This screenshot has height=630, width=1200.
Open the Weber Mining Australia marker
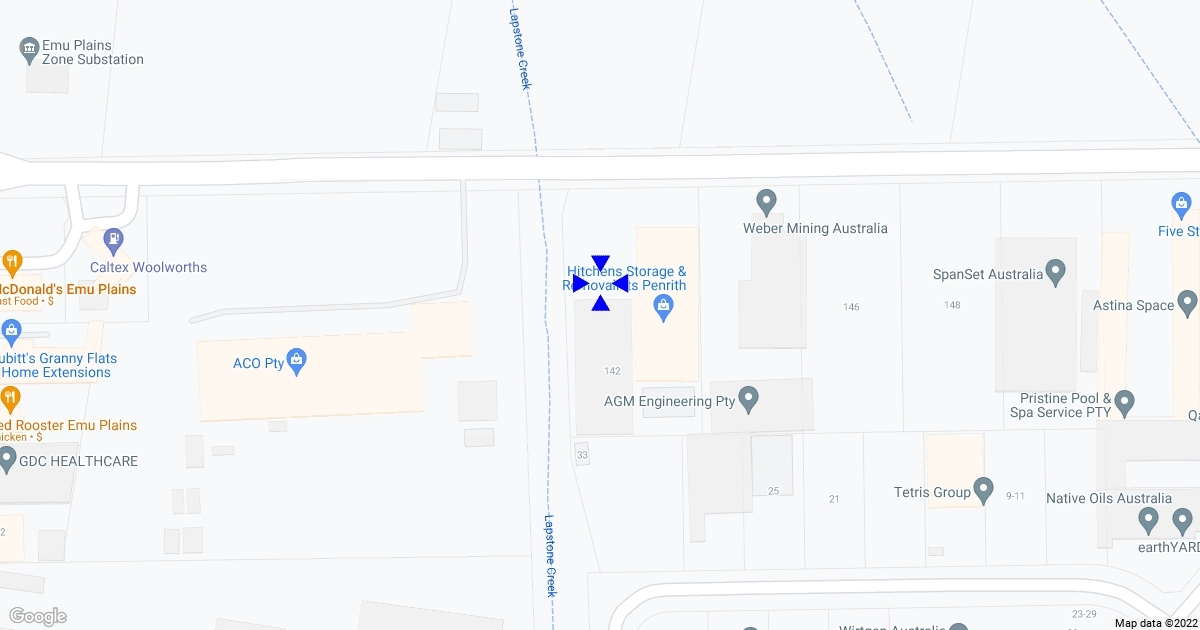[766, 202]
